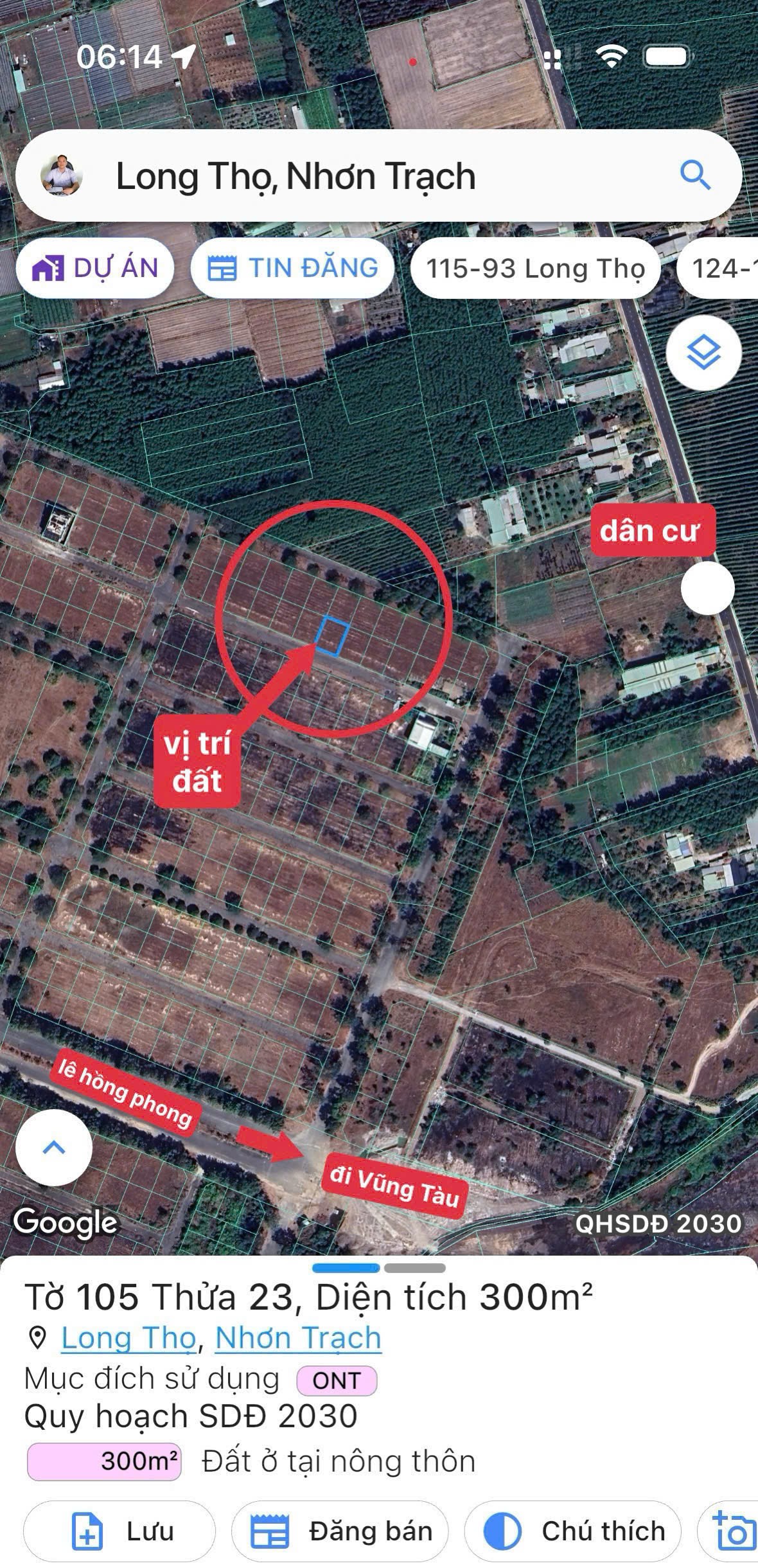This screenshot has height=1568, width=758.
Task: Expand the panel with the up chevron
Action: click(54, 1147)
